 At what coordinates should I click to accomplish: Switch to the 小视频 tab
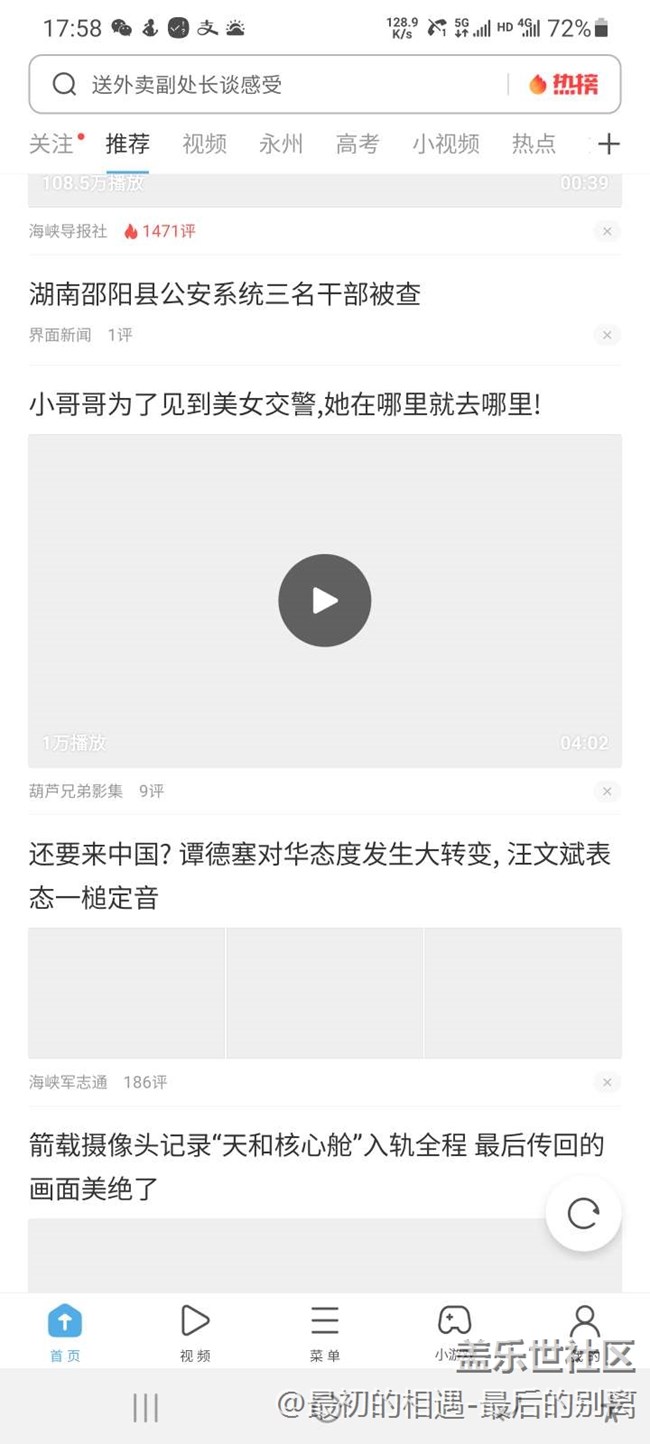coord(445,144)
